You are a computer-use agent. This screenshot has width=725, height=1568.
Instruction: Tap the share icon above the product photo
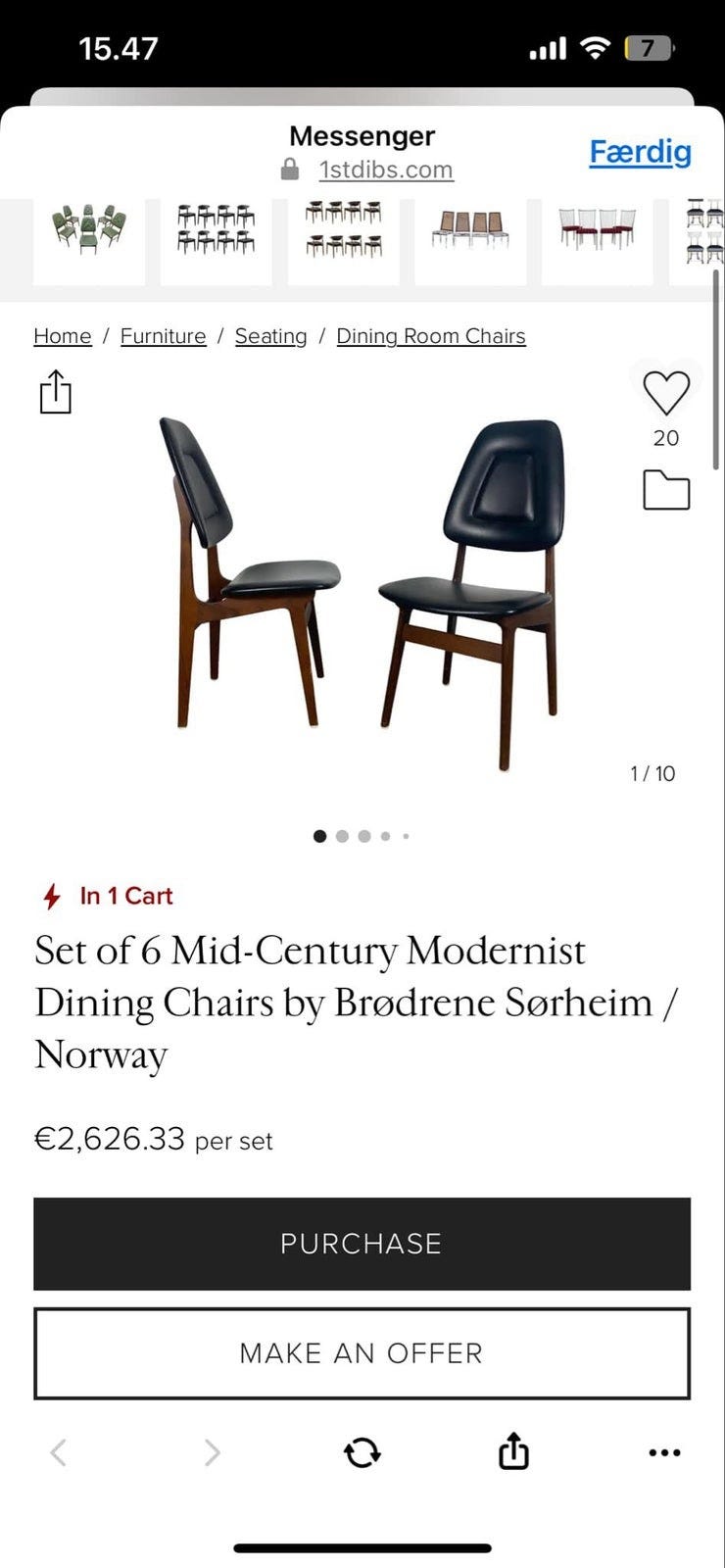pos(56,391)
